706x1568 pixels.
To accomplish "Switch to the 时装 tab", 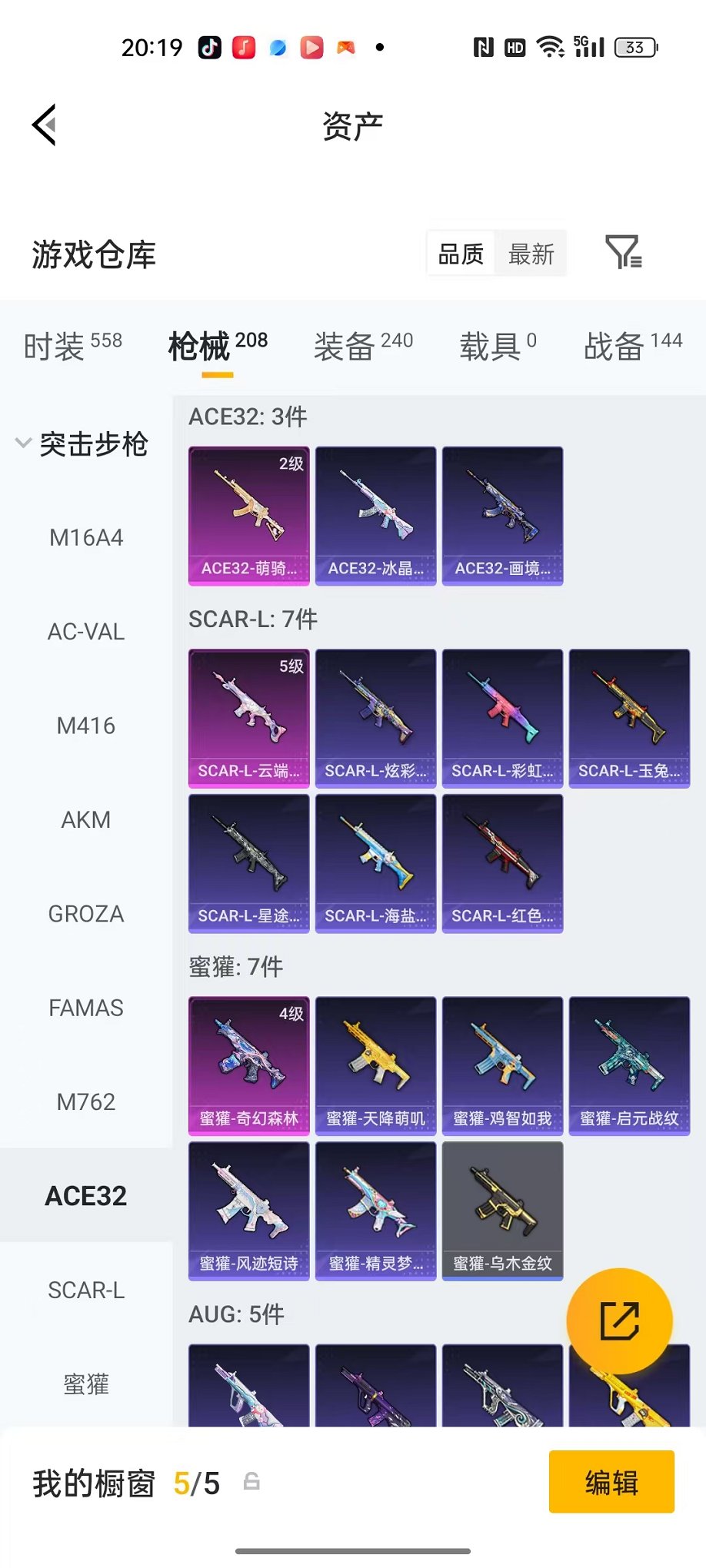I will [73, 346].
